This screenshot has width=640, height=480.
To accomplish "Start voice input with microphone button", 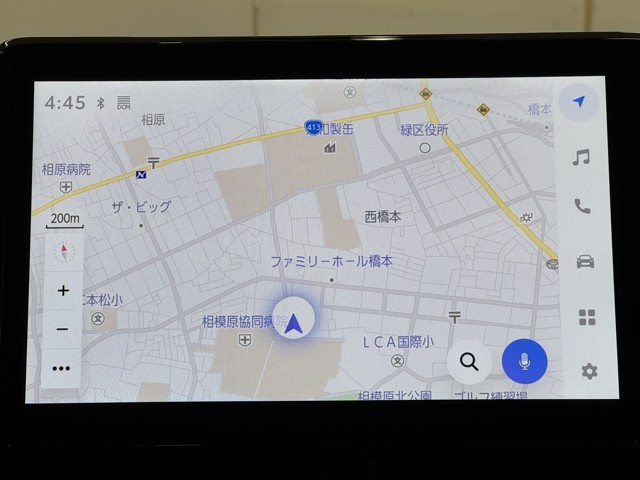I will (x=524, y=362).
